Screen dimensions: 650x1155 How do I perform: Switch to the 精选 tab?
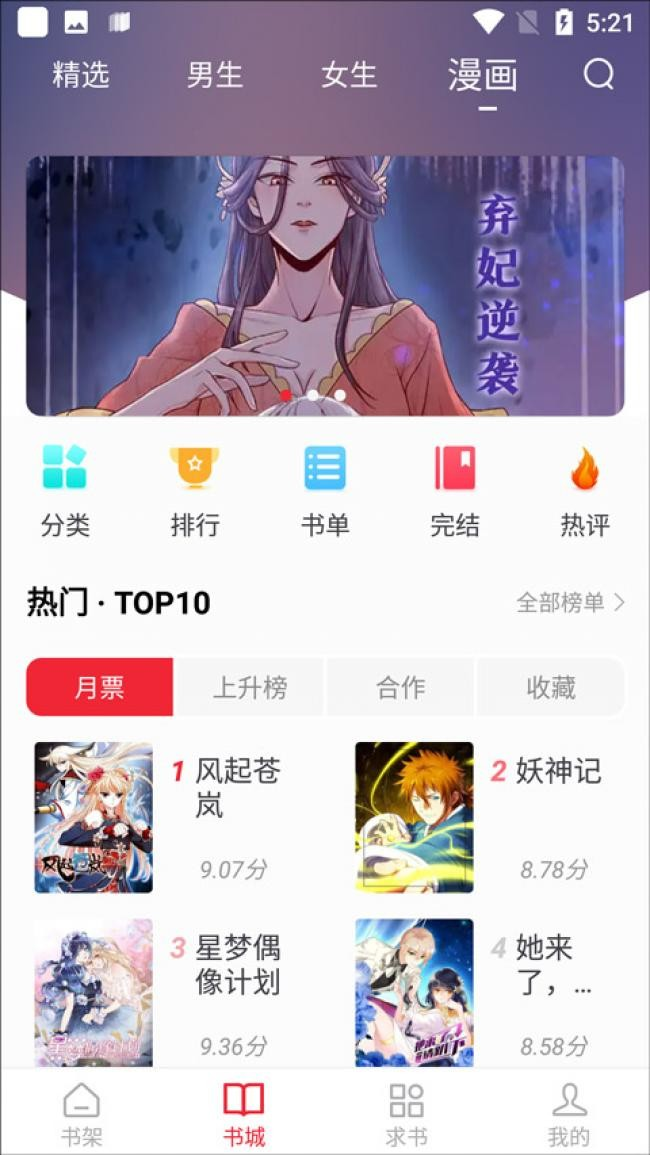coord(80,75)
